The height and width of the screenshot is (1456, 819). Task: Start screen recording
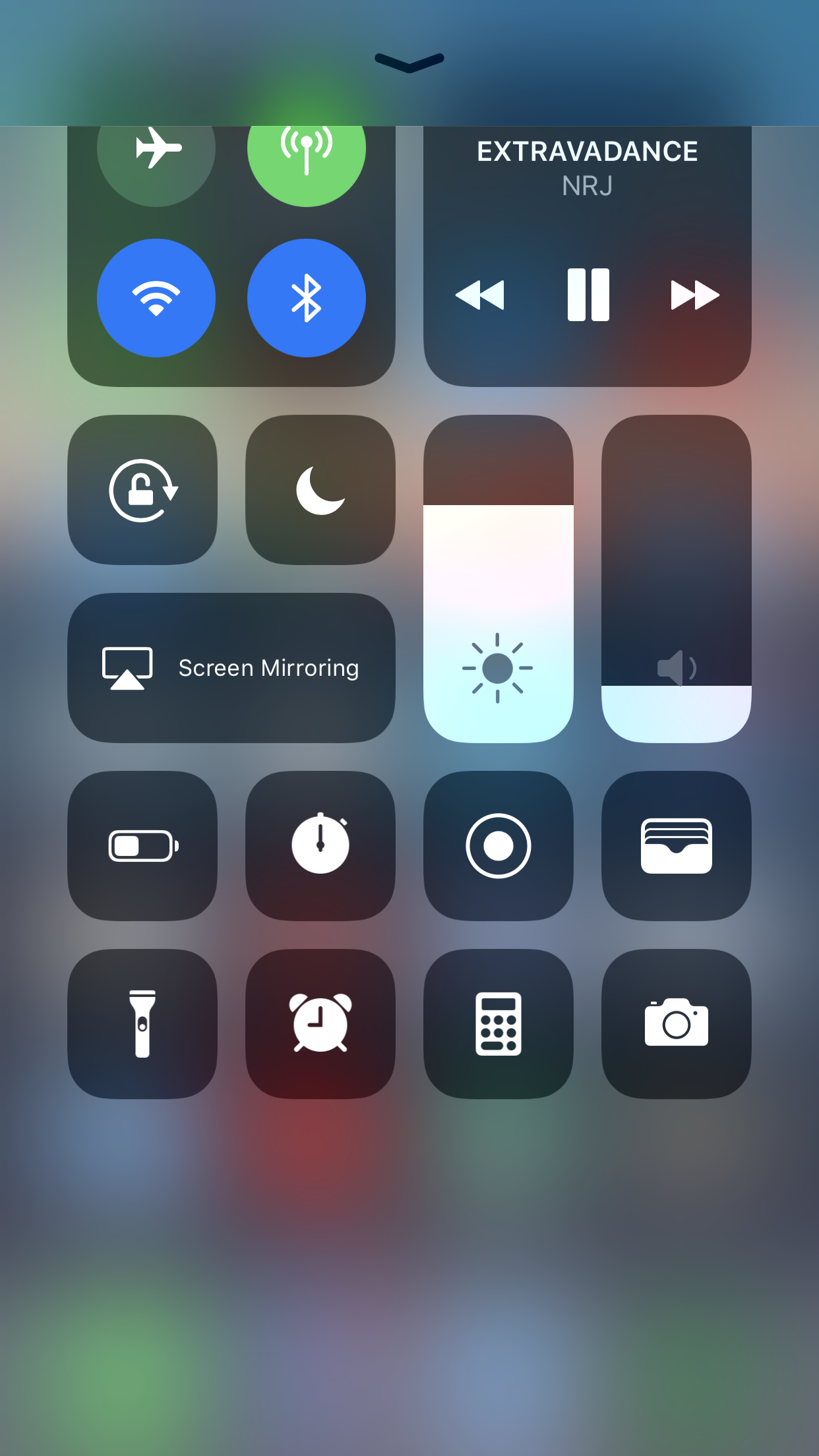tap(498, 846)
